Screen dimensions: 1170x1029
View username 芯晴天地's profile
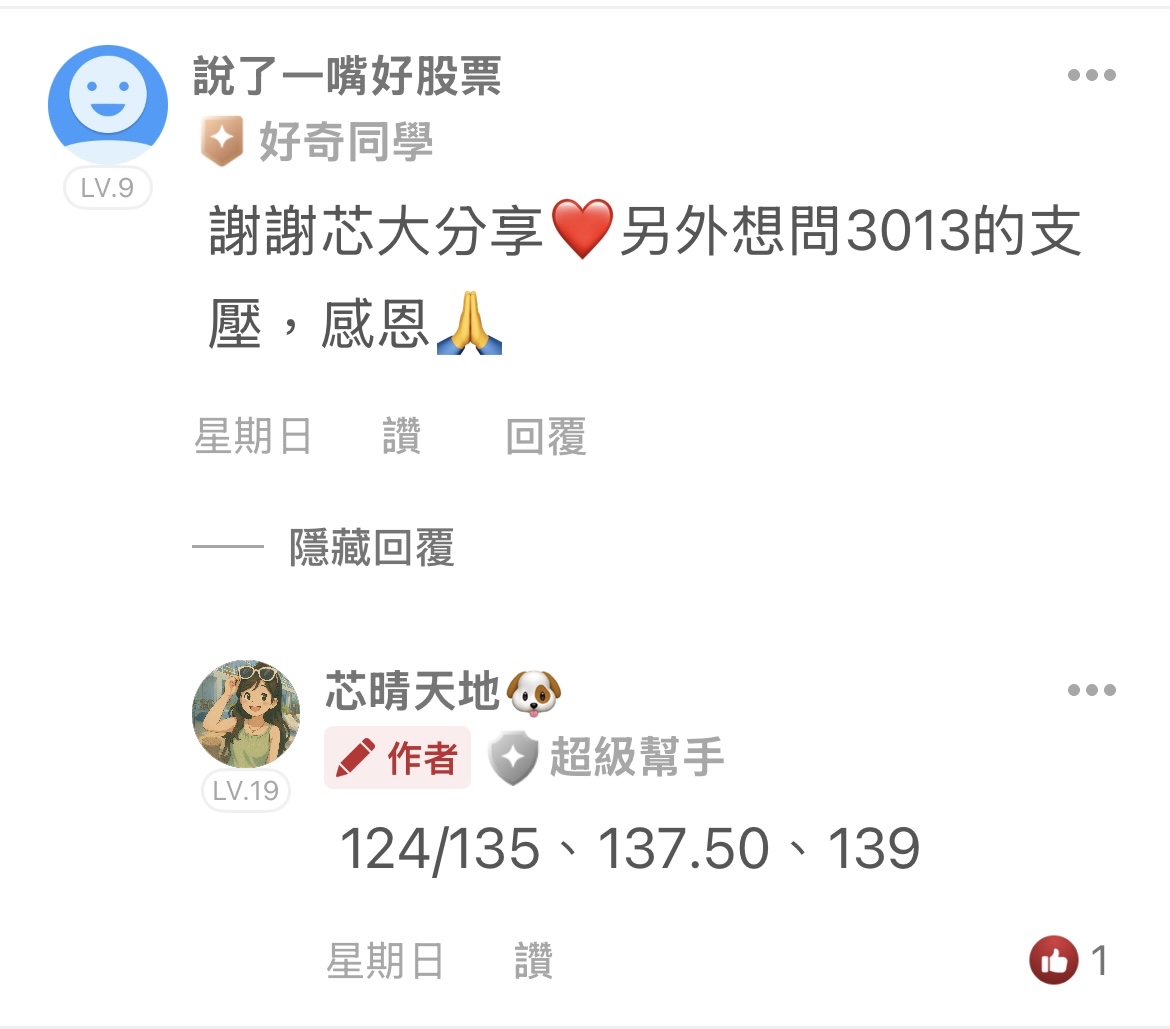coord(412,690)
